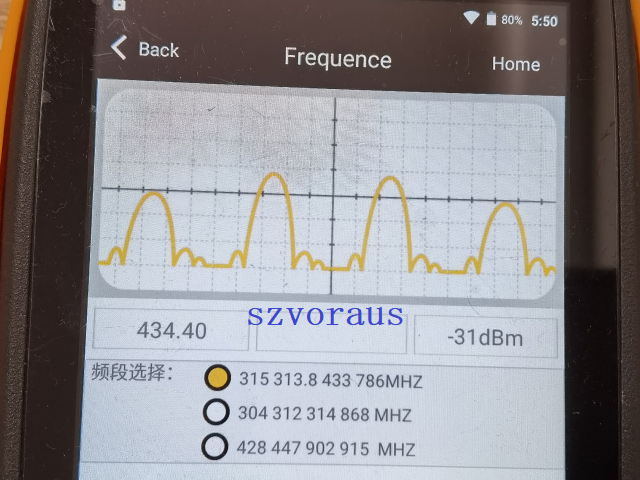Choose the 304 312 314 868 MHZ band
The width and height of the screenshot is (640, 480).
pos(215,412)
